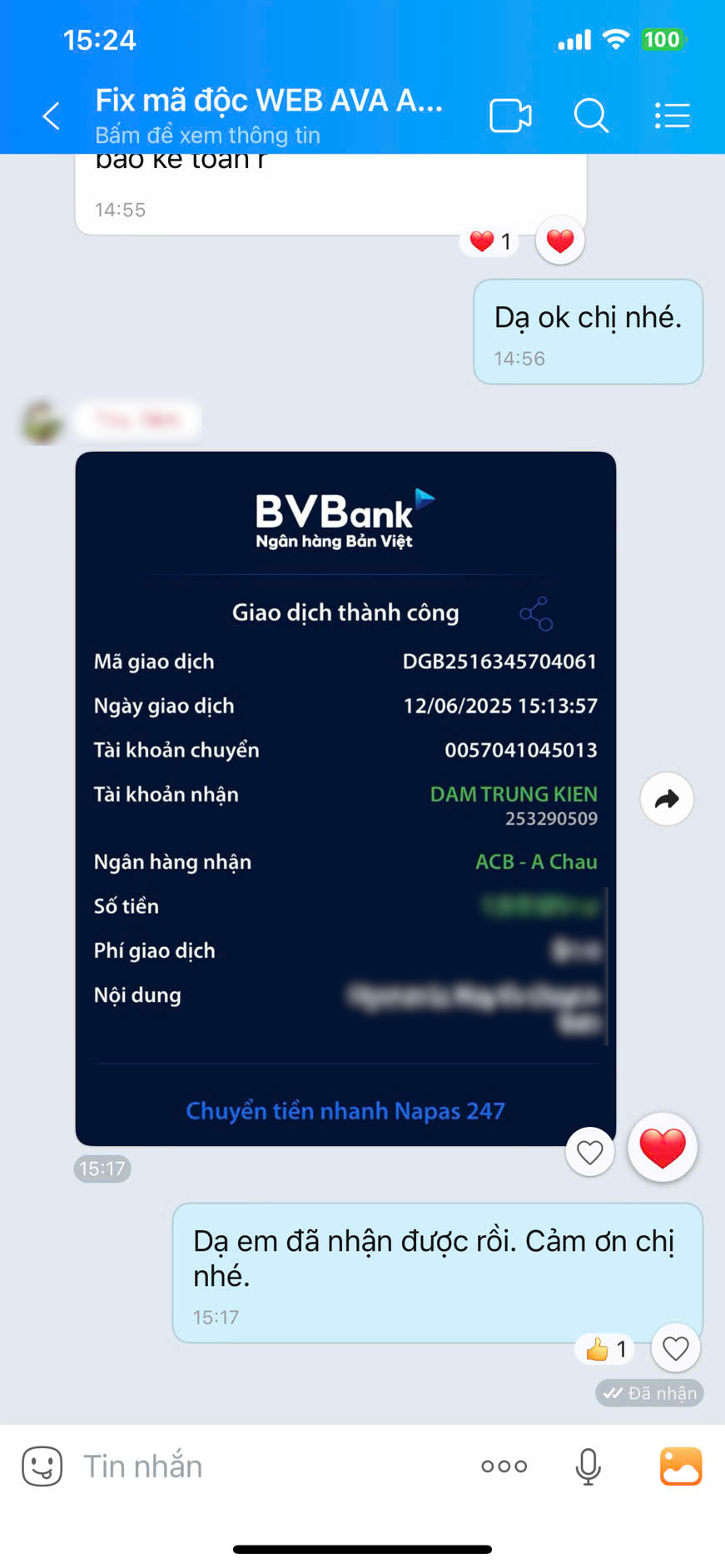View thumbs-up reaction on last message
The image size is (725, 1568).
pyautogui.click(x=605, y=1349)
